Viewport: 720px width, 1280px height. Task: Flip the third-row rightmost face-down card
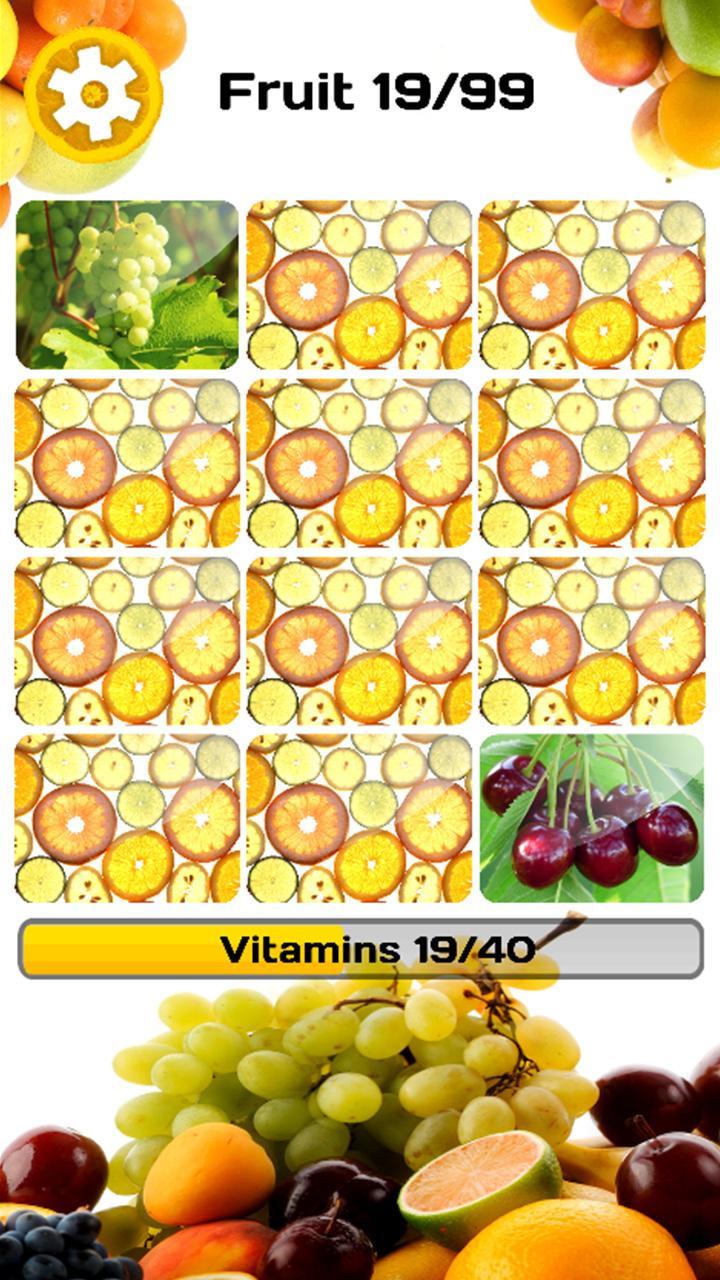(592, 644)
